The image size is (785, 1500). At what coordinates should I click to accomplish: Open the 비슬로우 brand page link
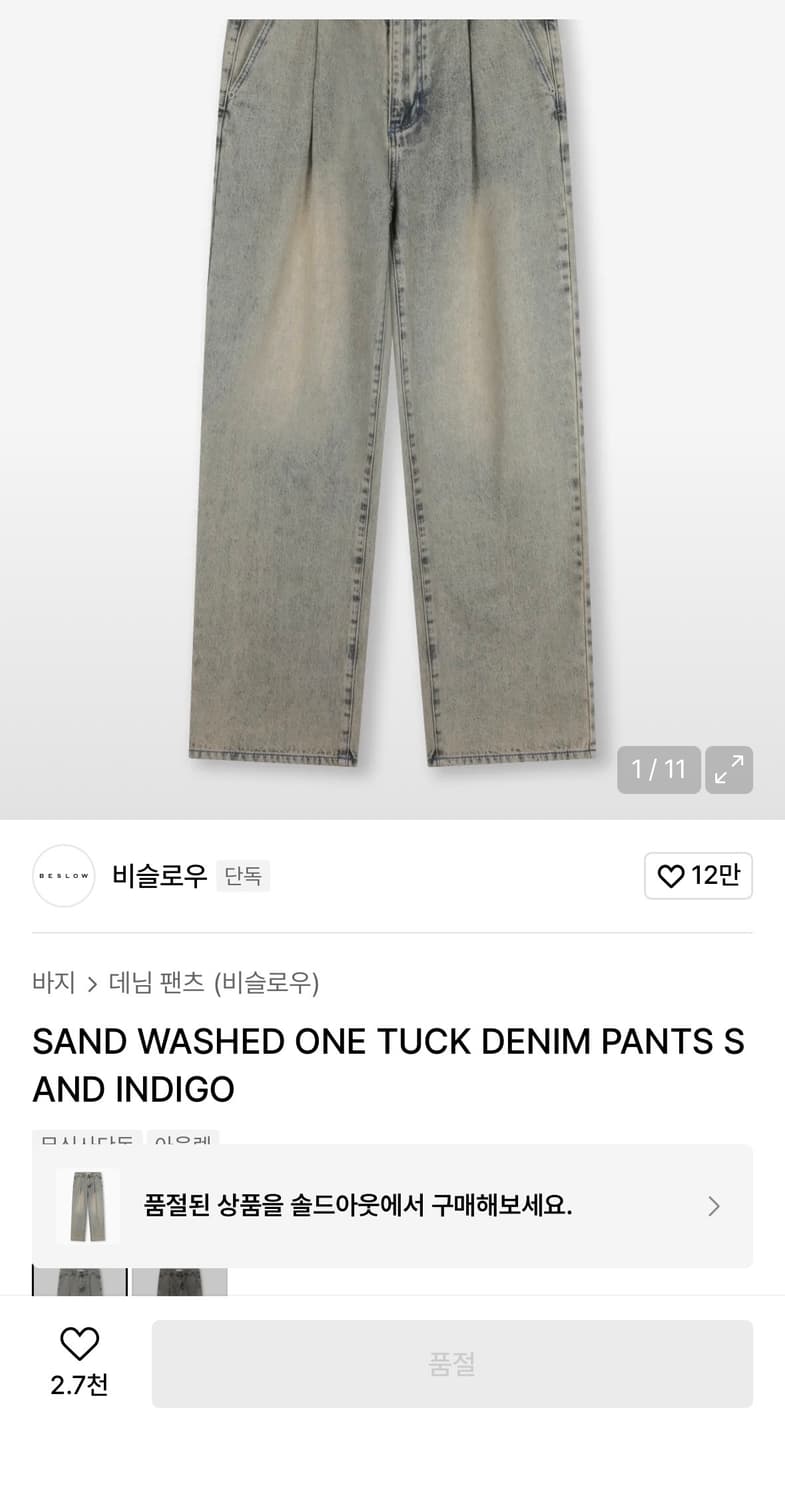click(160, 875)
